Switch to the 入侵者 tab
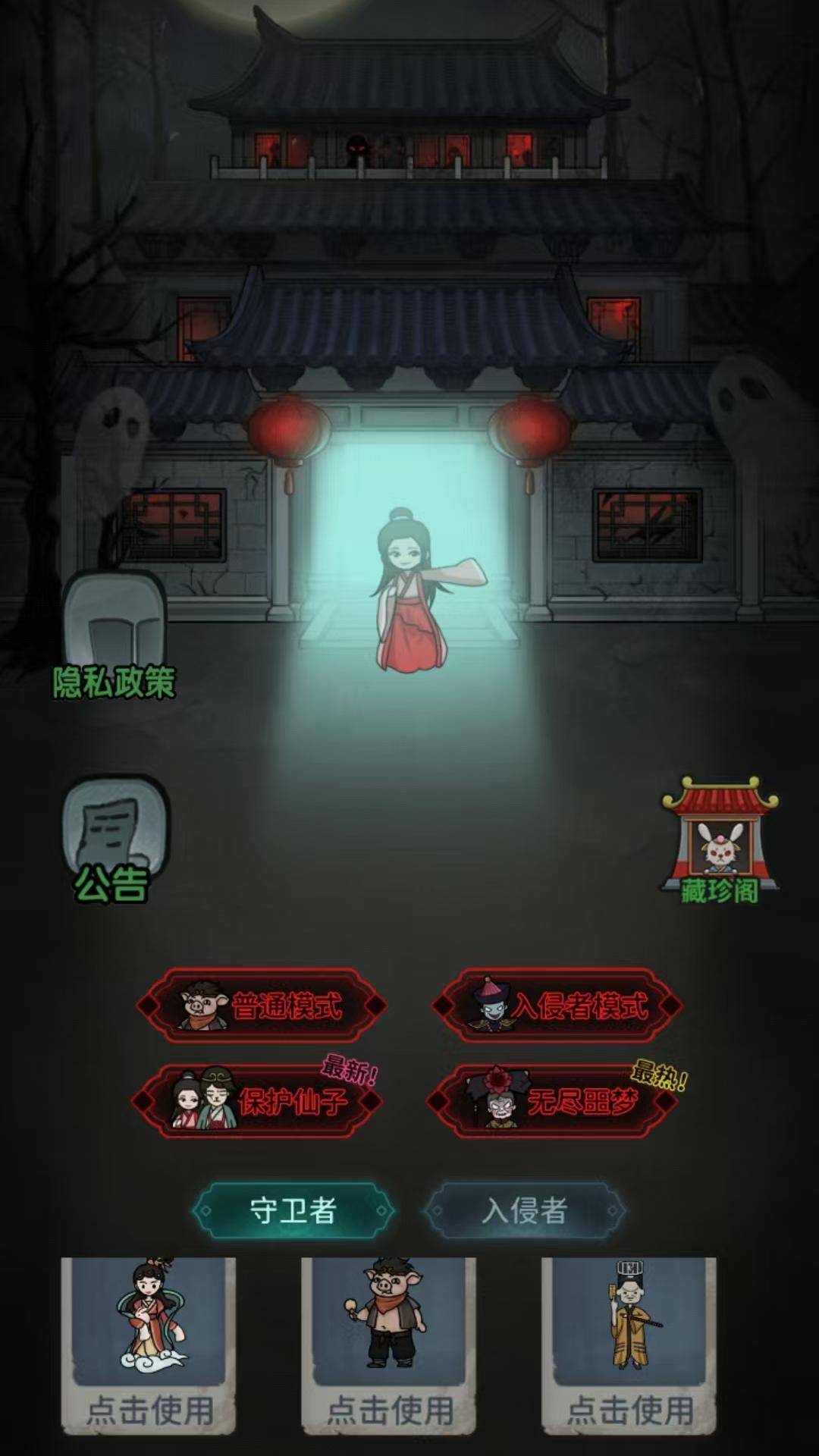The height and width of the screenshot is (1456, 819). click(525, 1210)
